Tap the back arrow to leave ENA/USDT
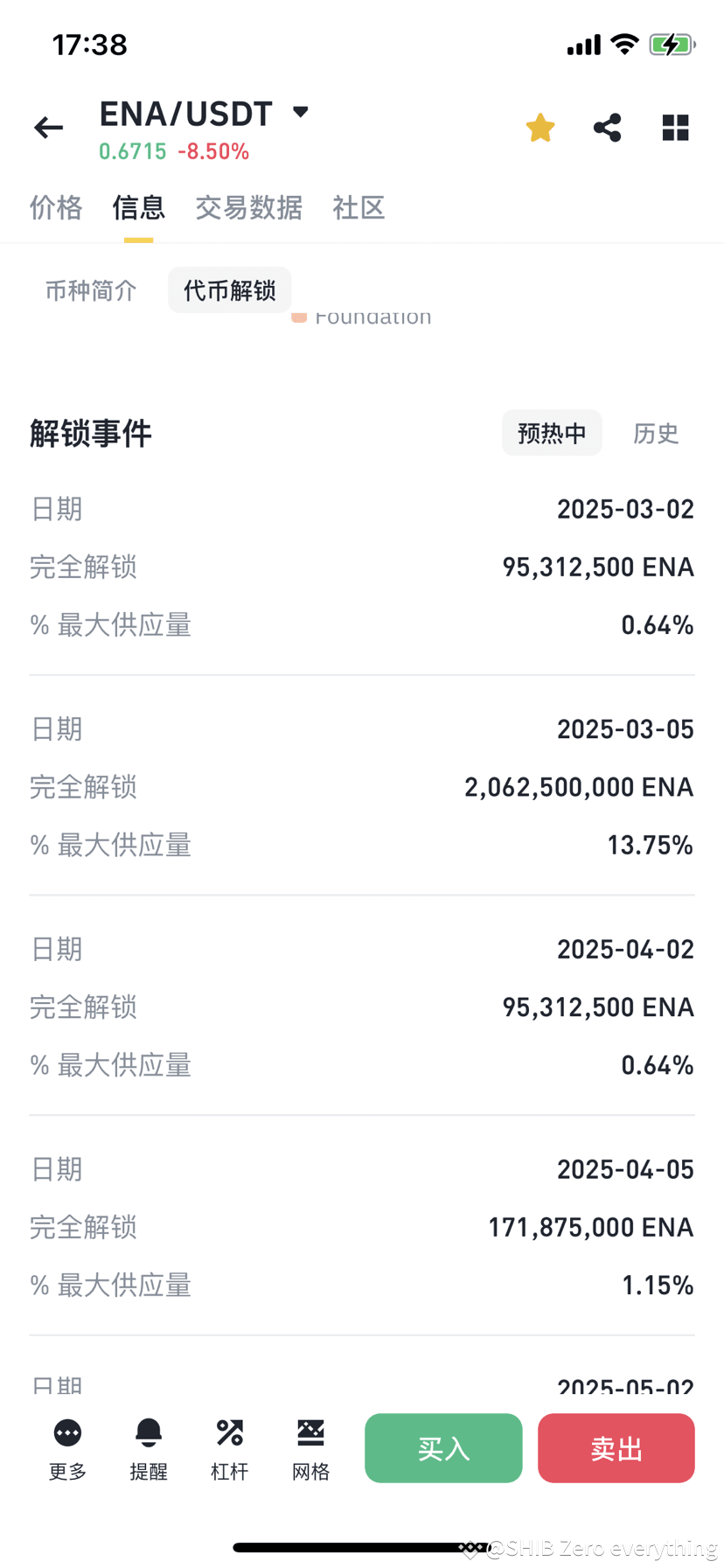Screen dimensions: 724x1568 tap(48, 128)
